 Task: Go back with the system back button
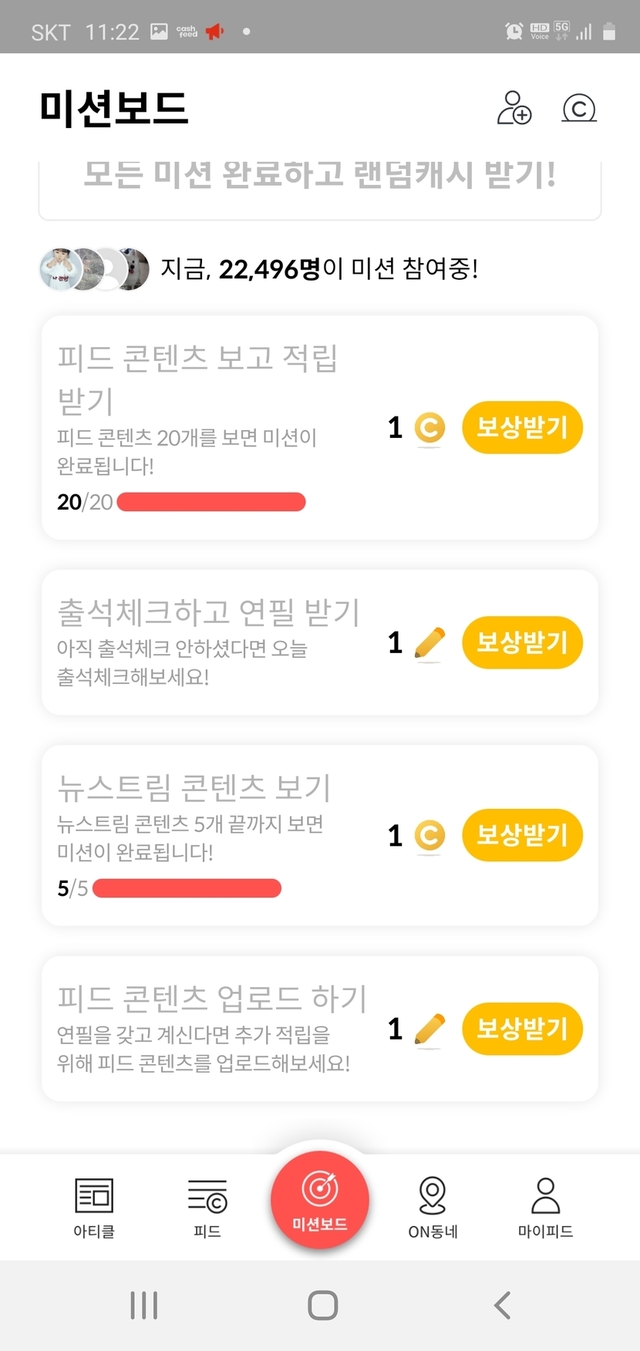click(x=503, y=1305)
